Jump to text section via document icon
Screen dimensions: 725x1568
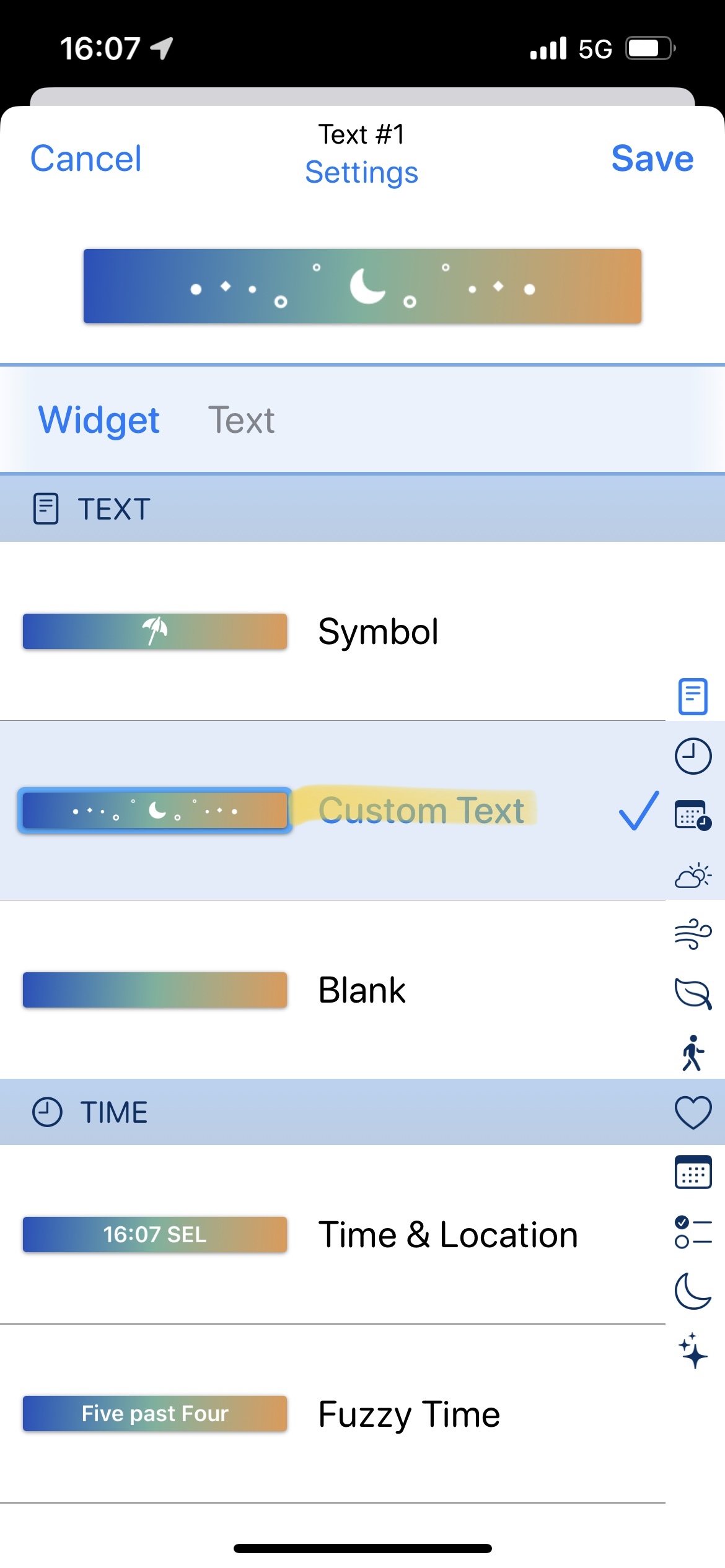[693, 697]
